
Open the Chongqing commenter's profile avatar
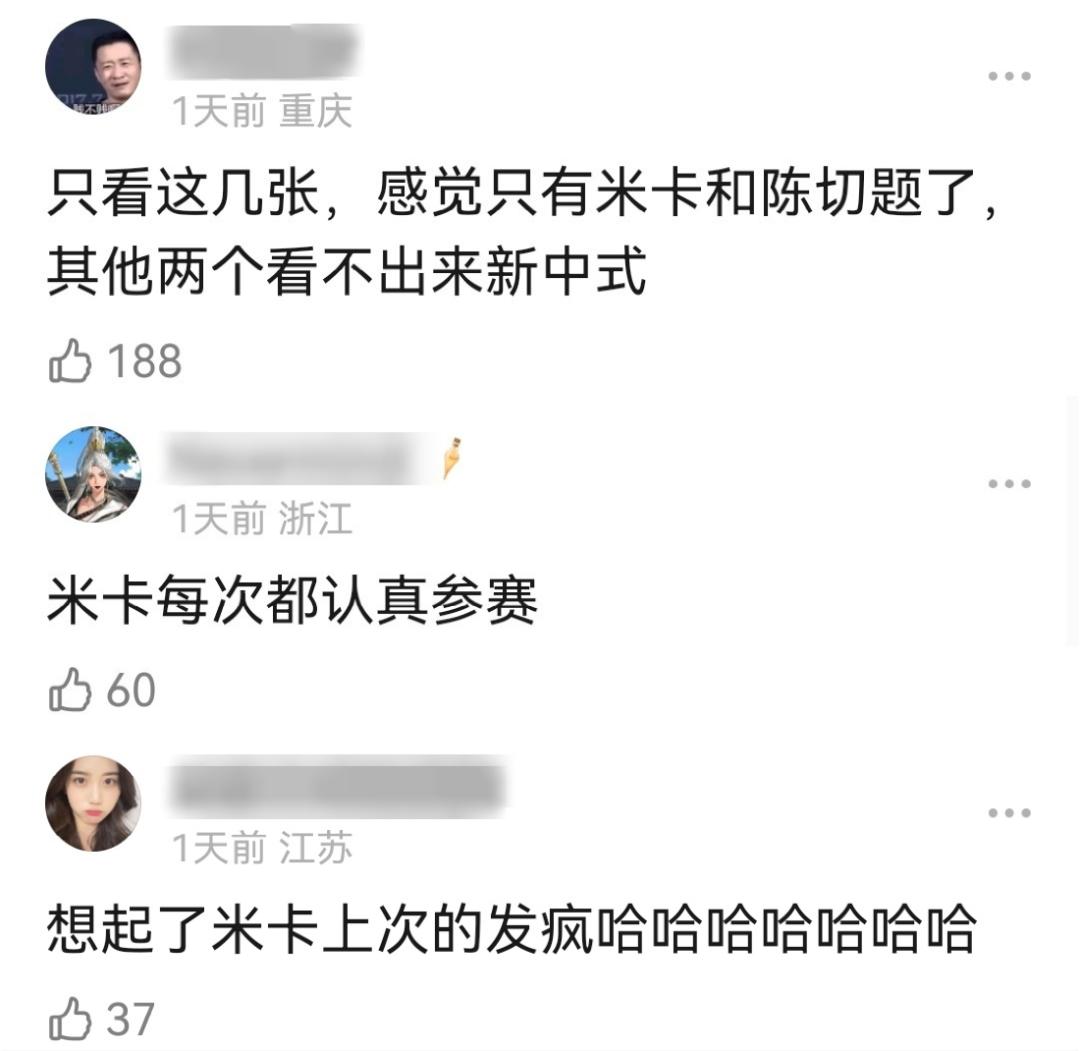coord(93,67)
